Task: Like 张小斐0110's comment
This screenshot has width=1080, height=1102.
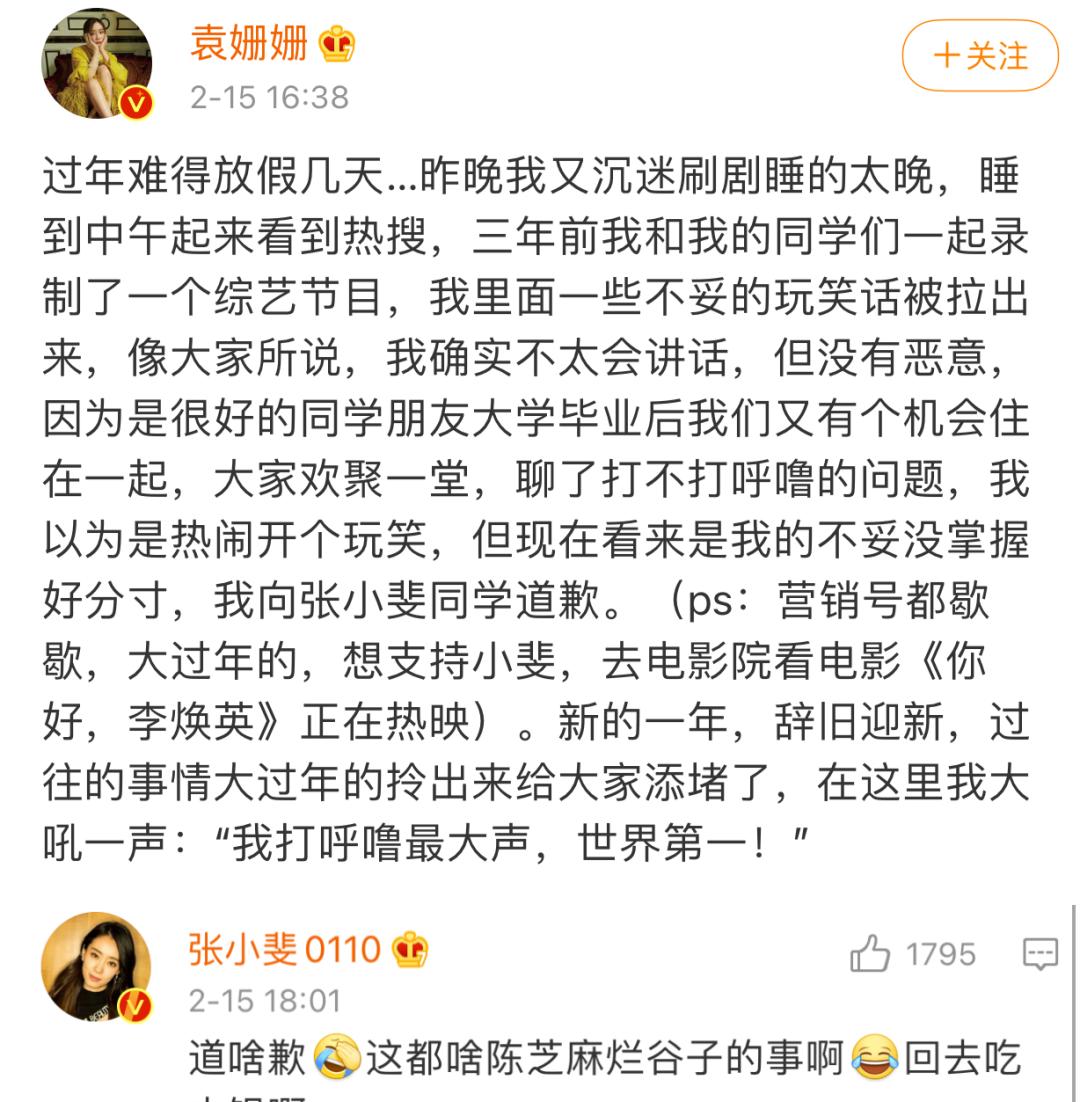Action: click(x=870, y=954)
